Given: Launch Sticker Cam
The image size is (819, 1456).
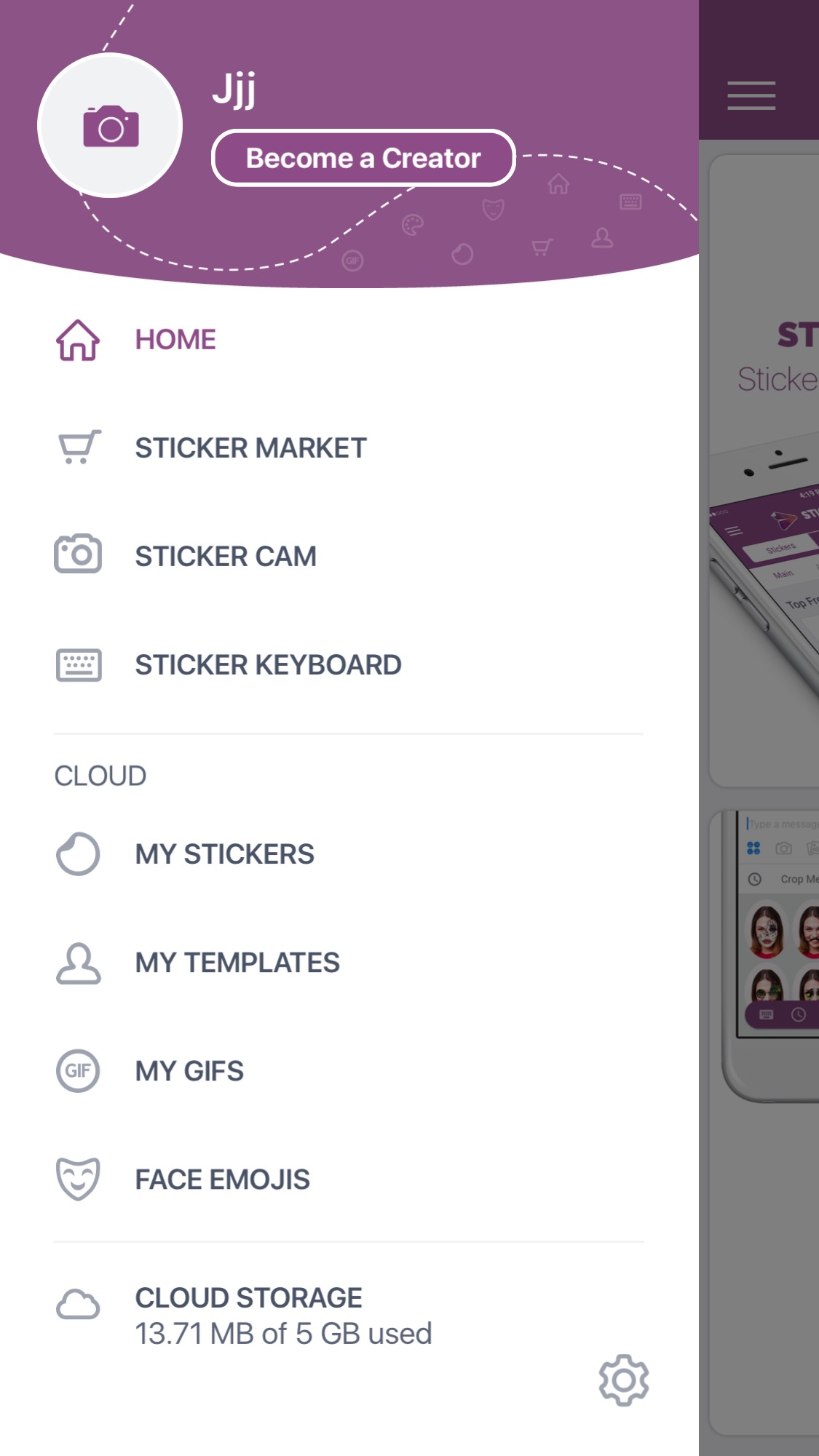Looking at the screenshot, I should tap(349, 557).
